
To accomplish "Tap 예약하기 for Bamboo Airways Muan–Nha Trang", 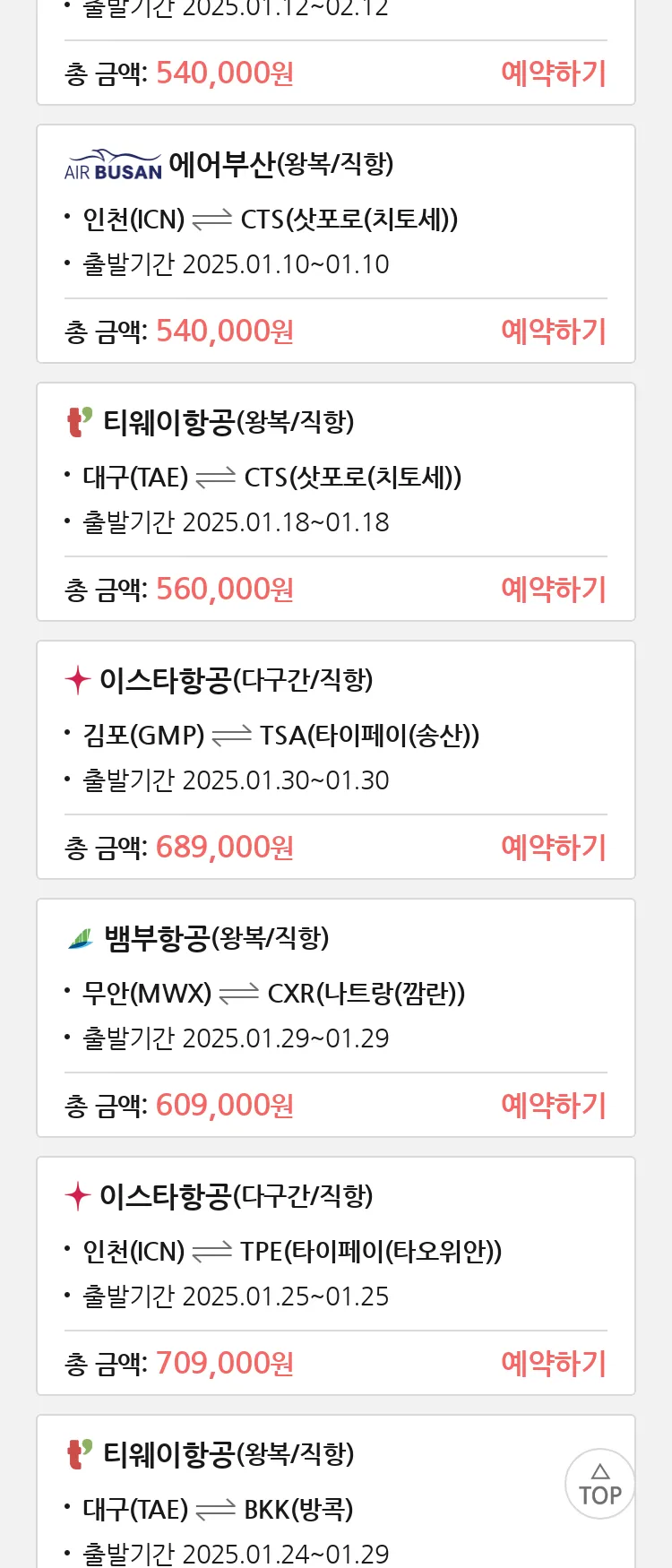I will coord(553,1106).
